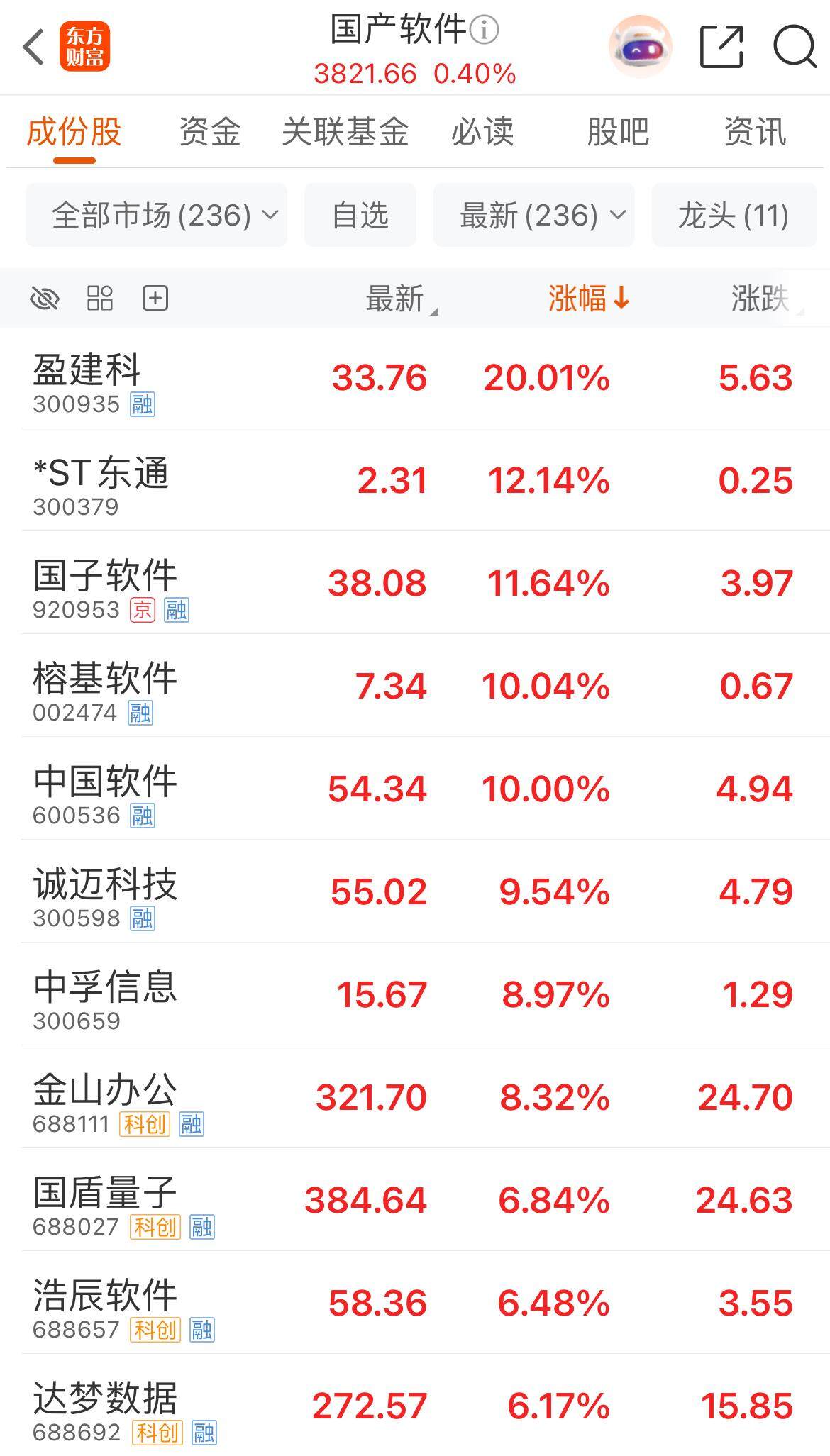This screenshot has width=830, height=1456.
Task: Switch to grid layout view
Action: click(100, 299)
